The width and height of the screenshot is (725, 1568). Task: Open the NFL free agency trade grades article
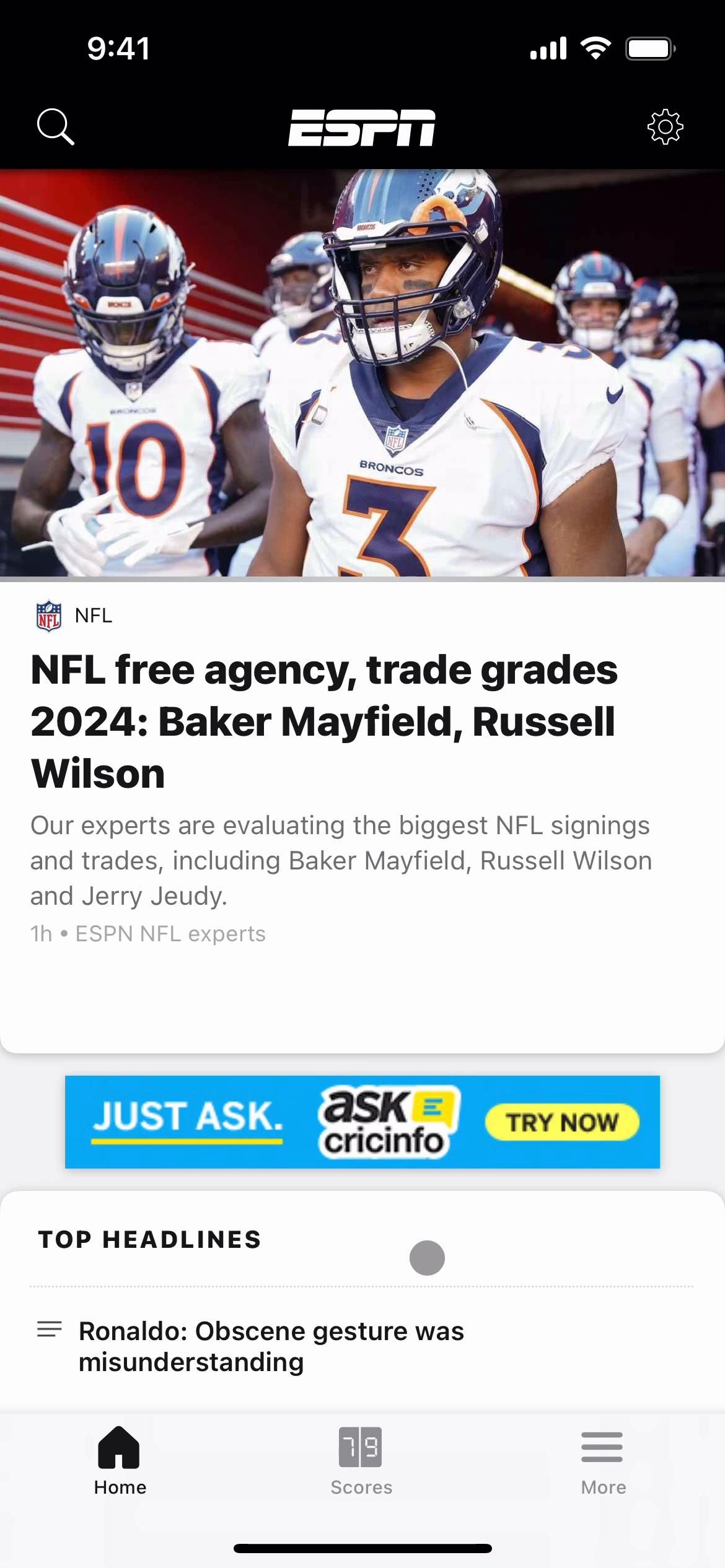(x=324, y=721)
